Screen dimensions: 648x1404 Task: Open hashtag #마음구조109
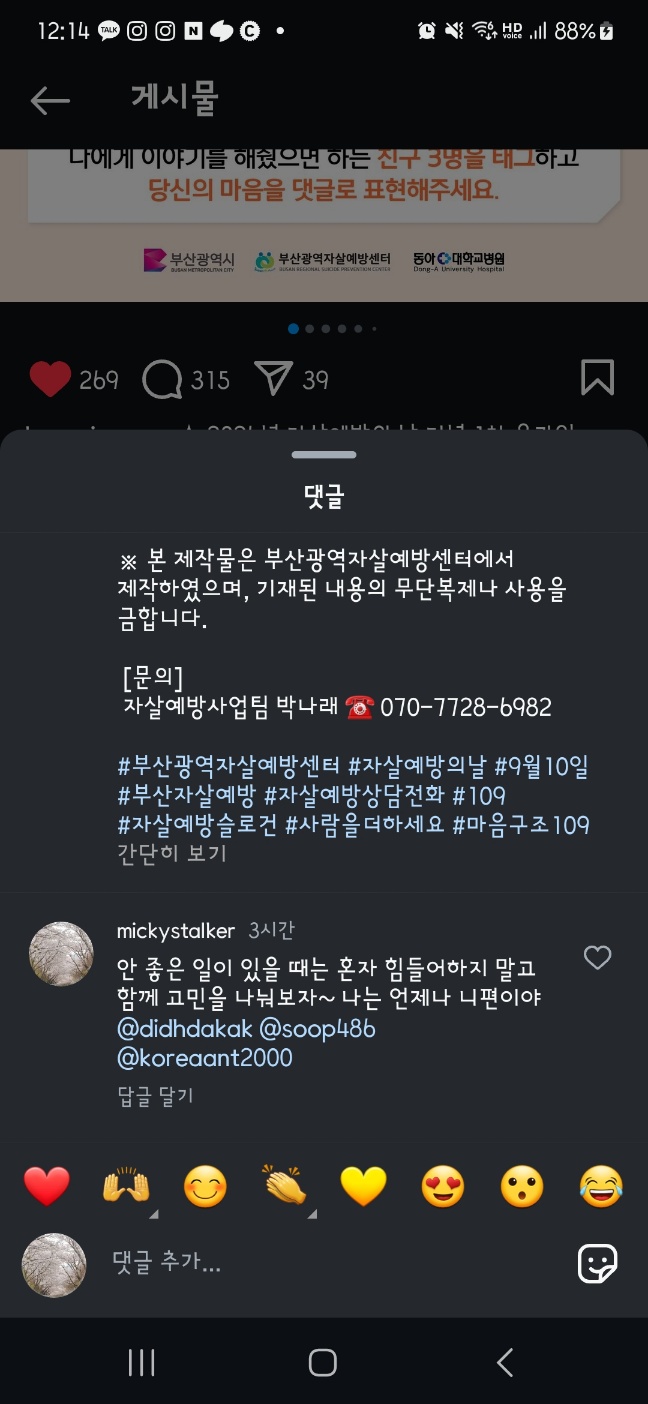click(520, 825)
